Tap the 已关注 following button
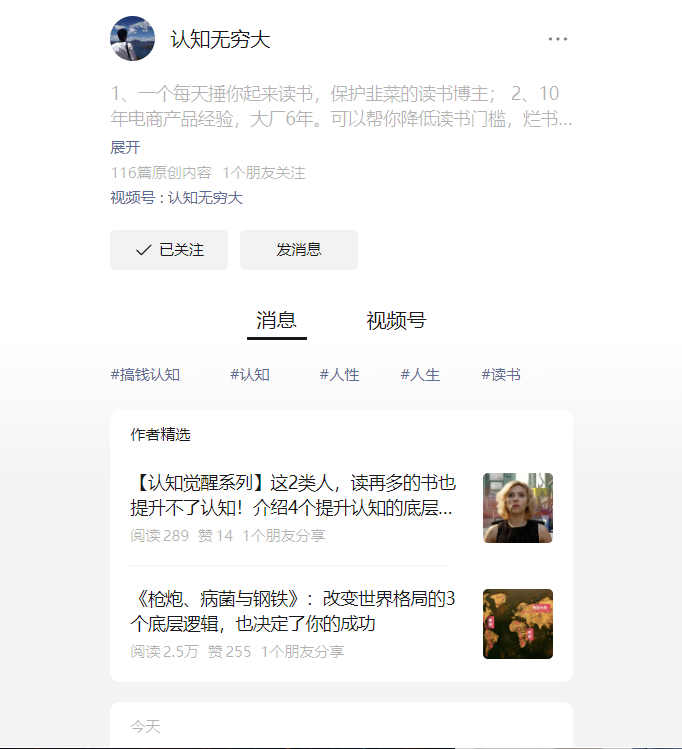682x749 pixels. (x=169, y=250)
